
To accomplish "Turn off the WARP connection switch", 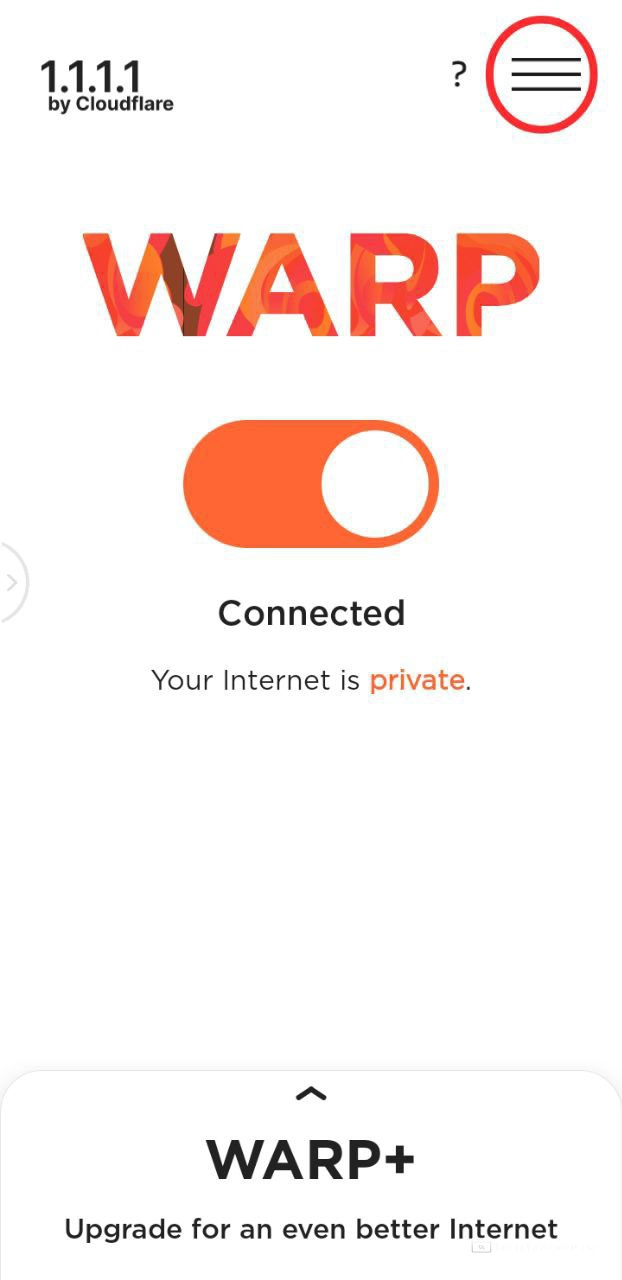I will point(311,484).
